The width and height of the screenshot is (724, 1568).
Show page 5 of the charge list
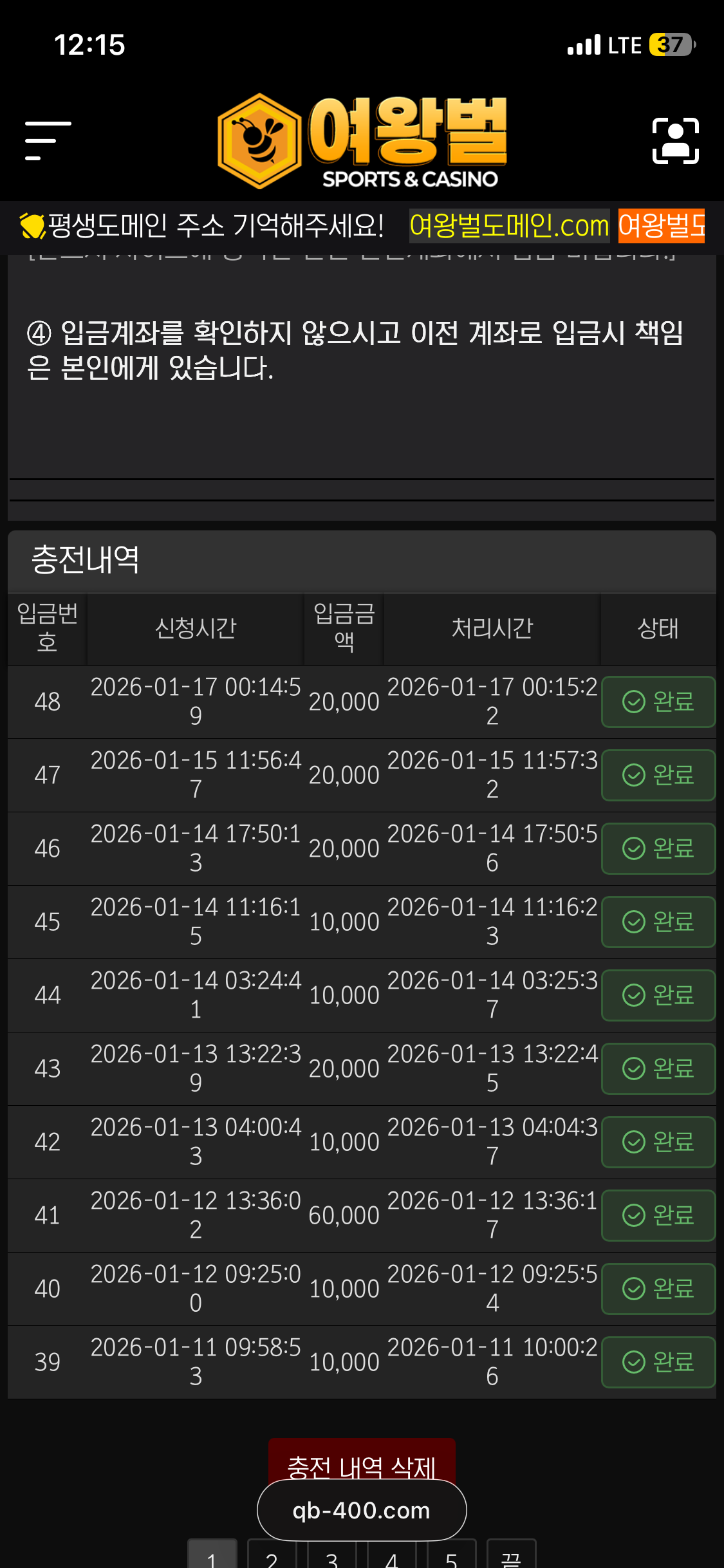tap(451, 1556)
